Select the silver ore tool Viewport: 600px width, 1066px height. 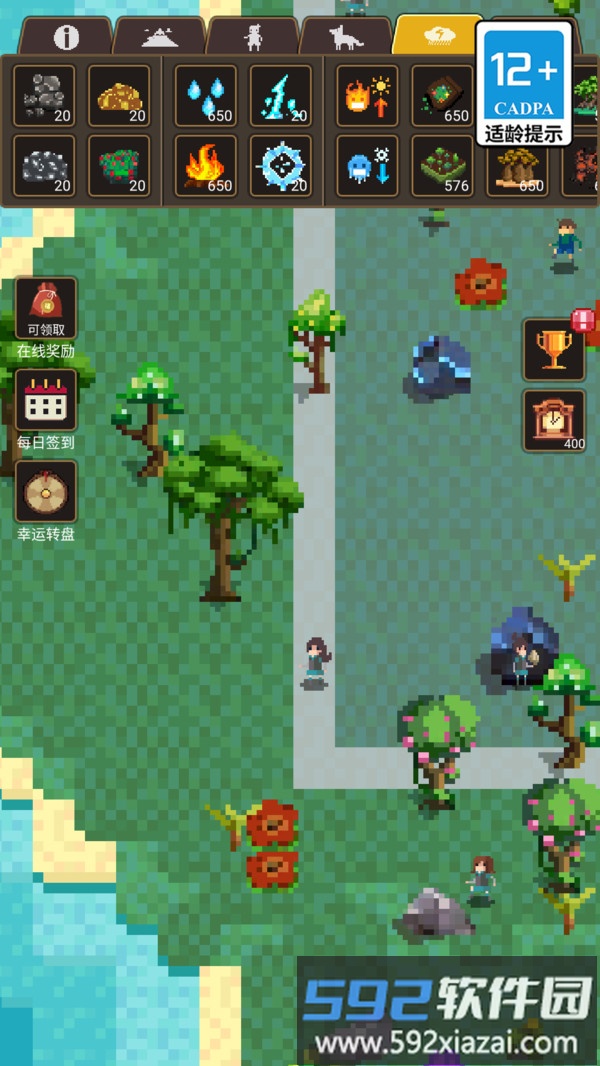point(44,166)
